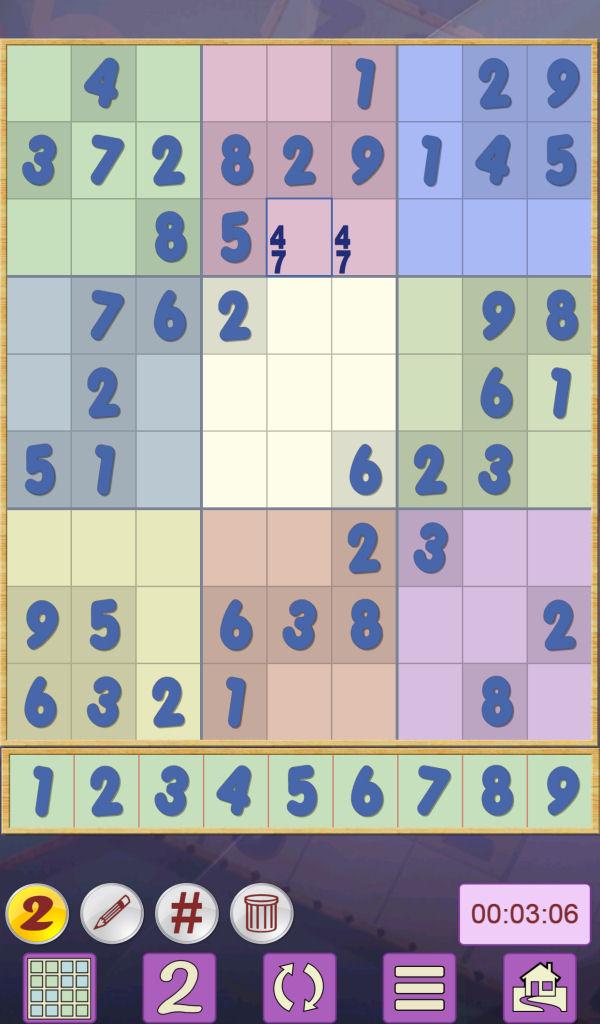Choose digit 7 from the number row
600x1024 pixels.
[x=430, y=791]
